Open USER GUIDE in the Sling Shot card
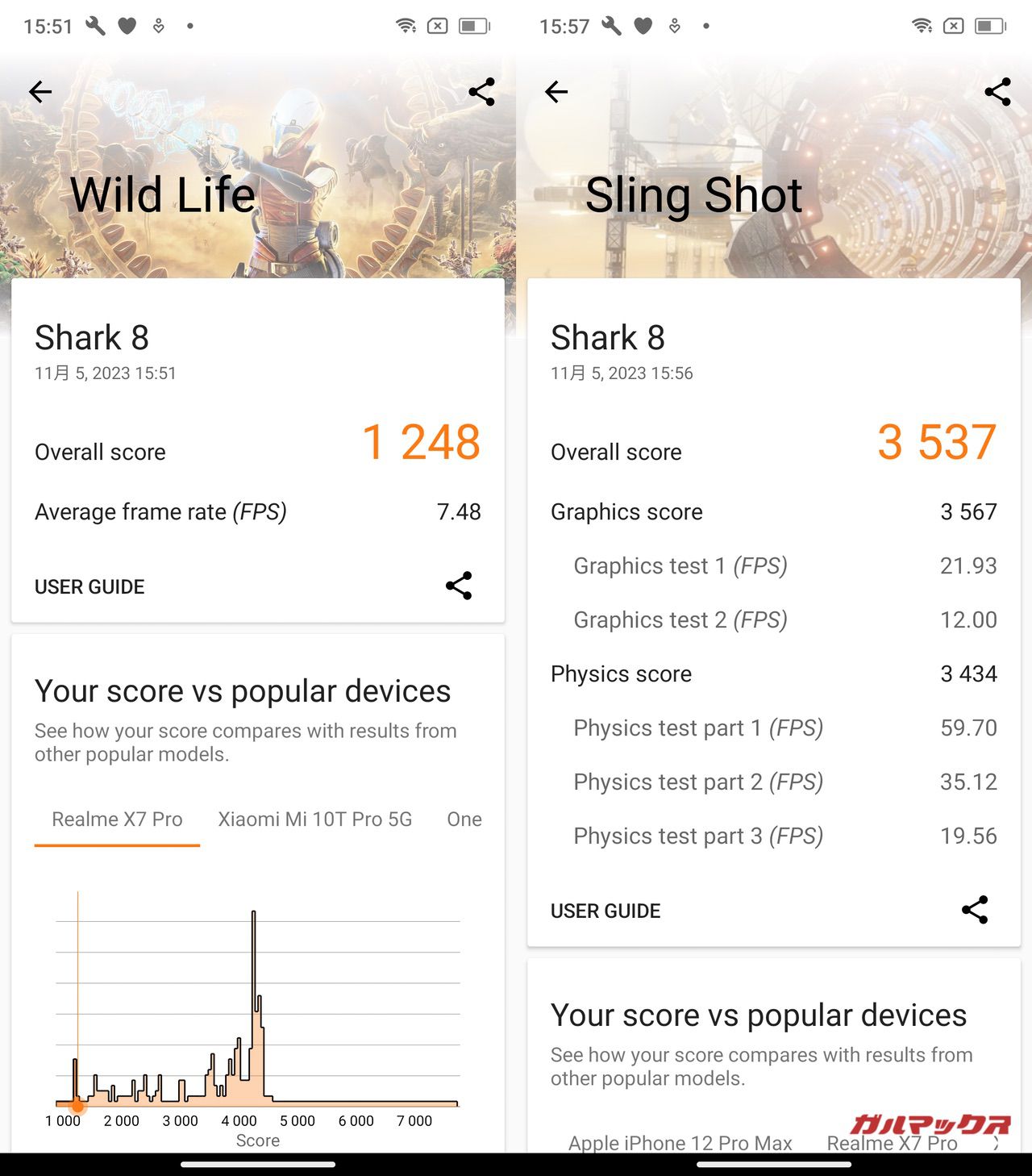The height and width of the screenshot is (1176, 1032). [605, 911]
